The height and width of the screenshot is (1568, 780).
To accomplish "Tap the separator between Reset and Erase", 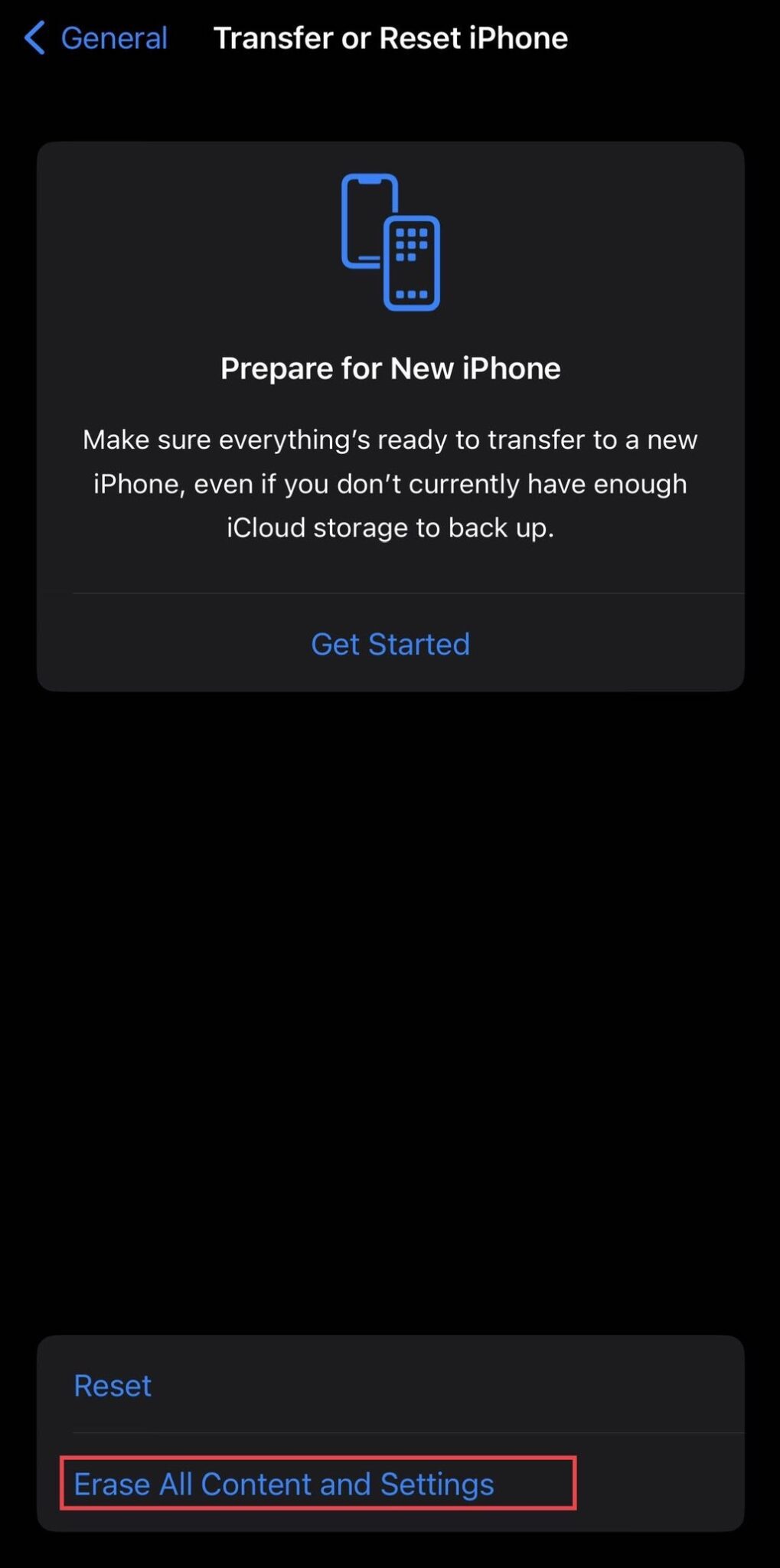I will click(x=390, y=1434).
